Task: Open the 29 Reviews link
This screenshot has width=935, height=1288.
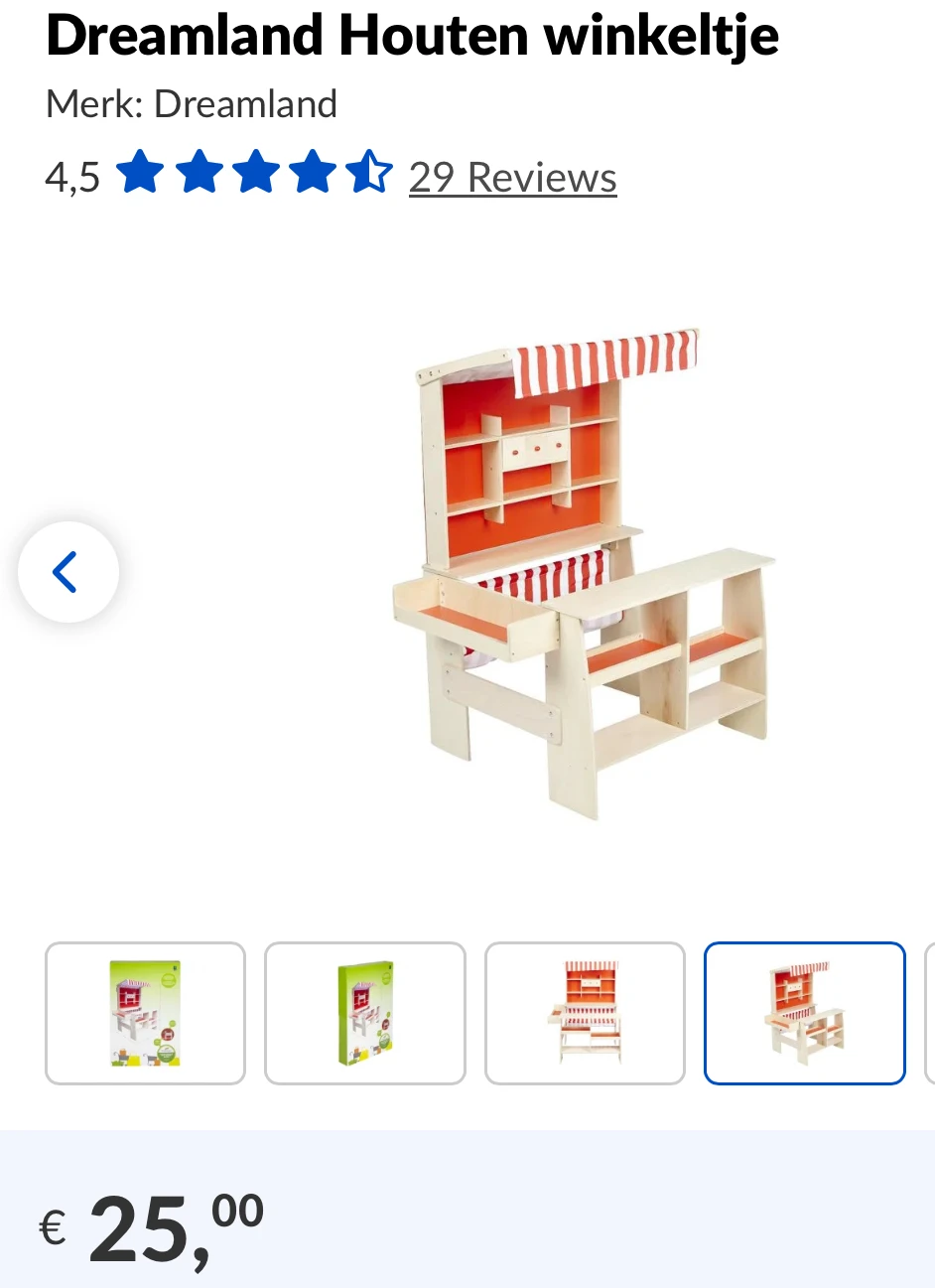Action: 512,178
